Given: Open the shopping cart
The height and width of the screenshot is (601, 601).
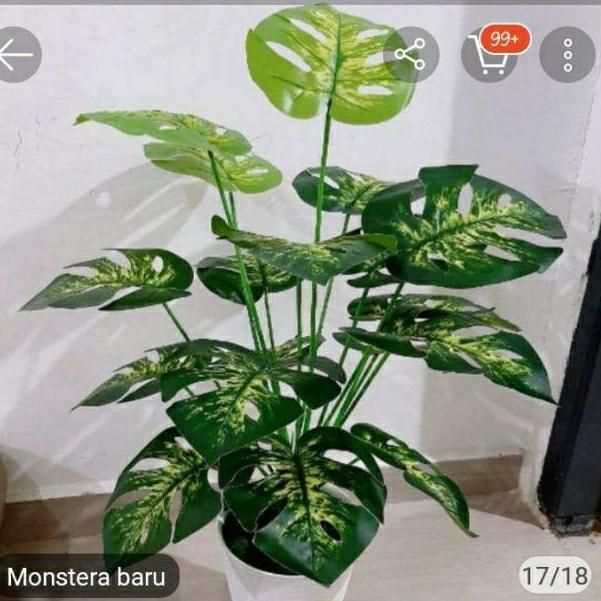Looking at the screenshot, I should [489, 57].
